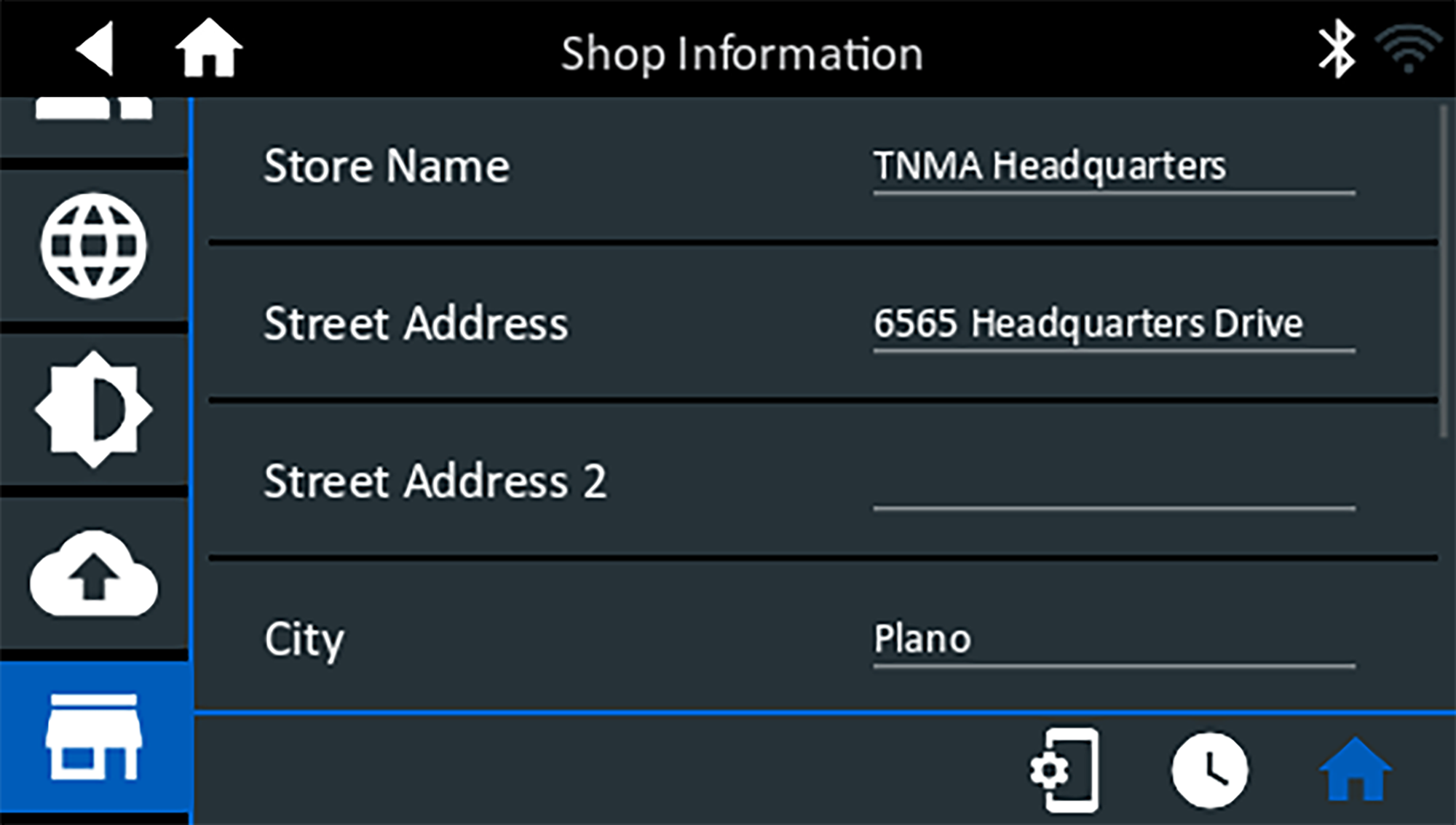Edit the Street Address field
This screenshot has height=825, width=1456.
(1113, 325)
